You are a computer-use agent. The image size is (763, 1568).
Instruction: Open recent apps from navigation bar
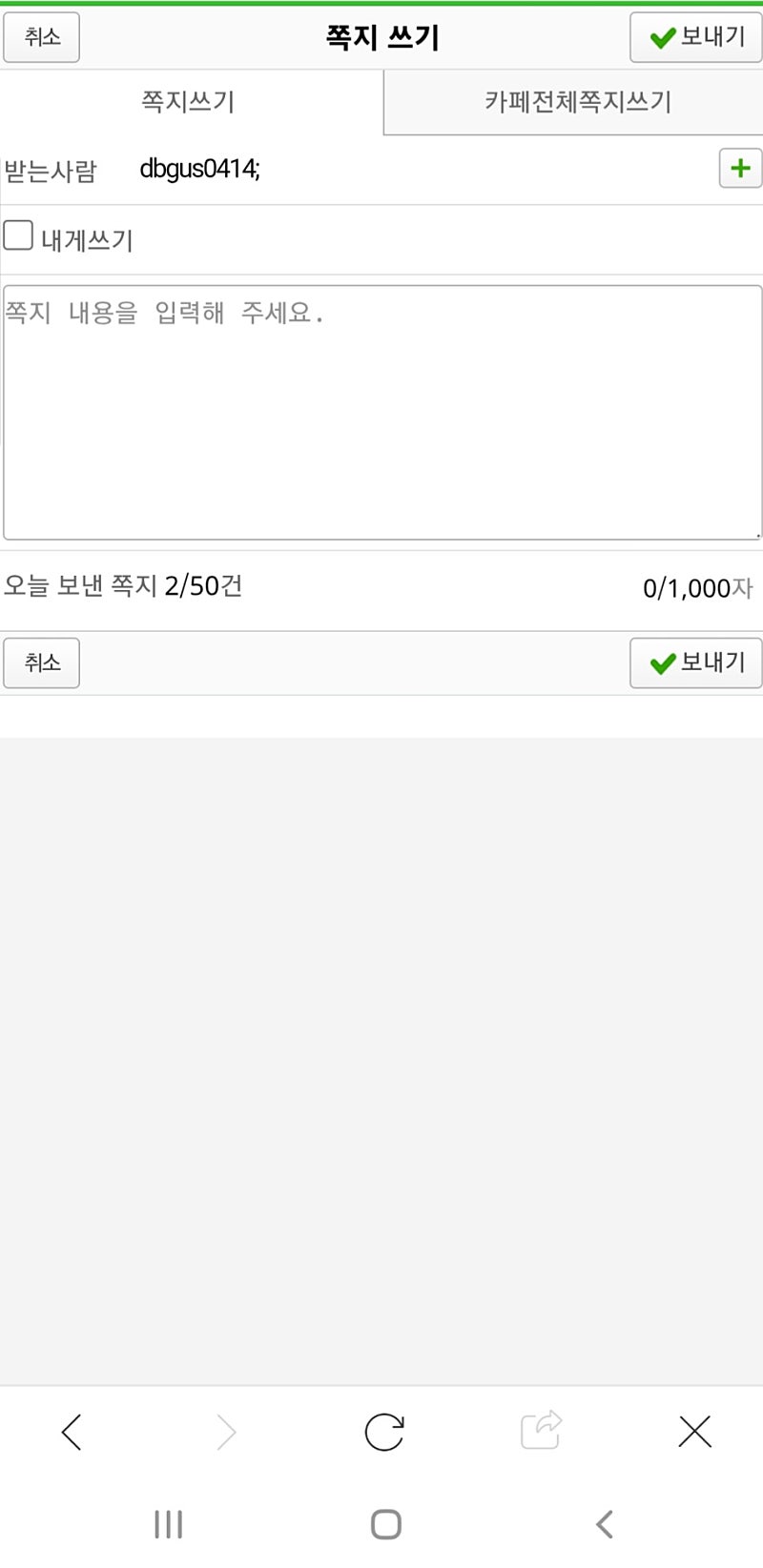169,1524
